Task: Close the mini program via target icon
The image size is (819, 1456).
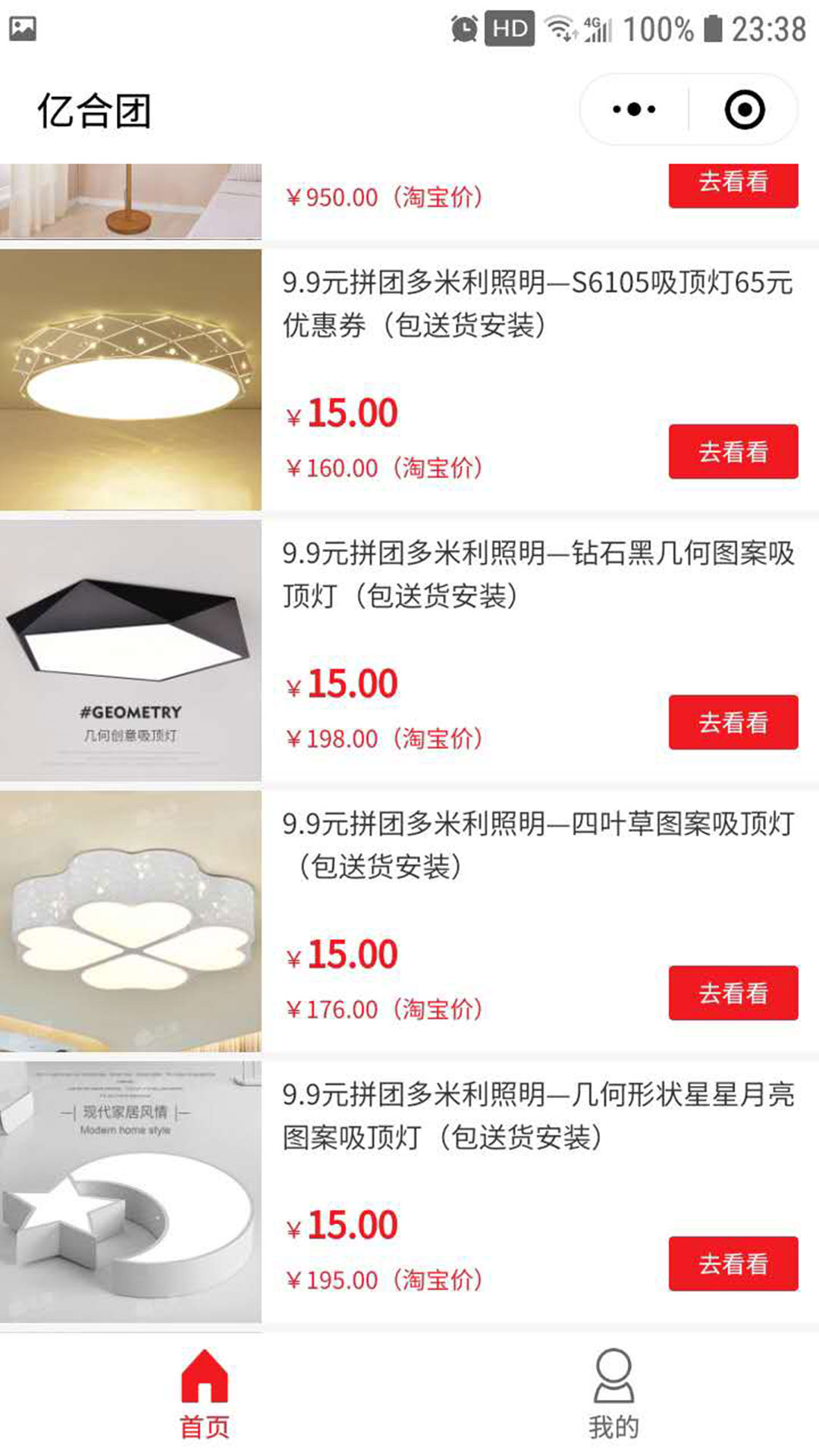Action: tap(745, 110)
